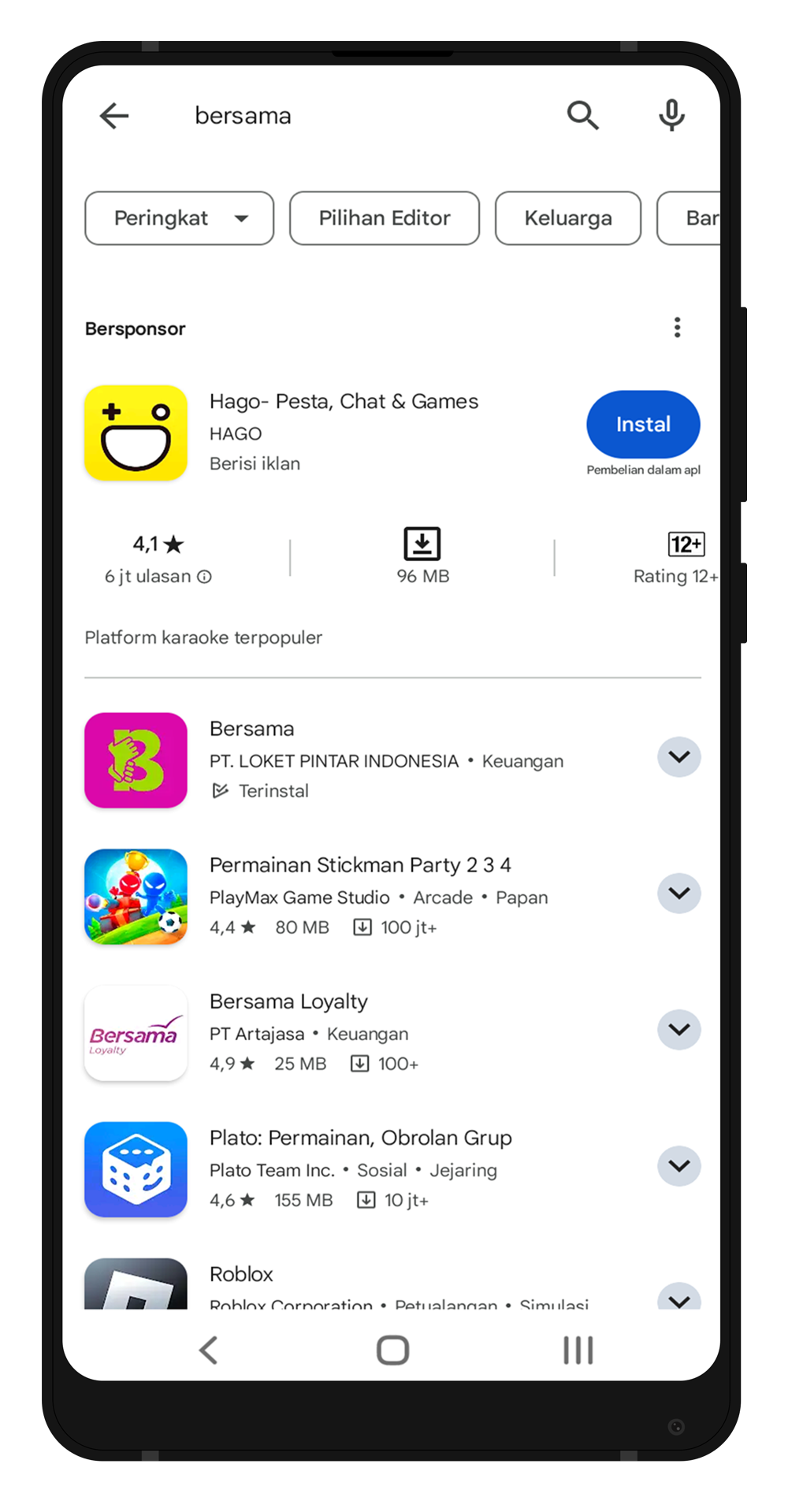Install Hago- Pesta, Chat & Games
This screenshot has width=788, height=1512.
pyautogui.click(x=643, y=425)
